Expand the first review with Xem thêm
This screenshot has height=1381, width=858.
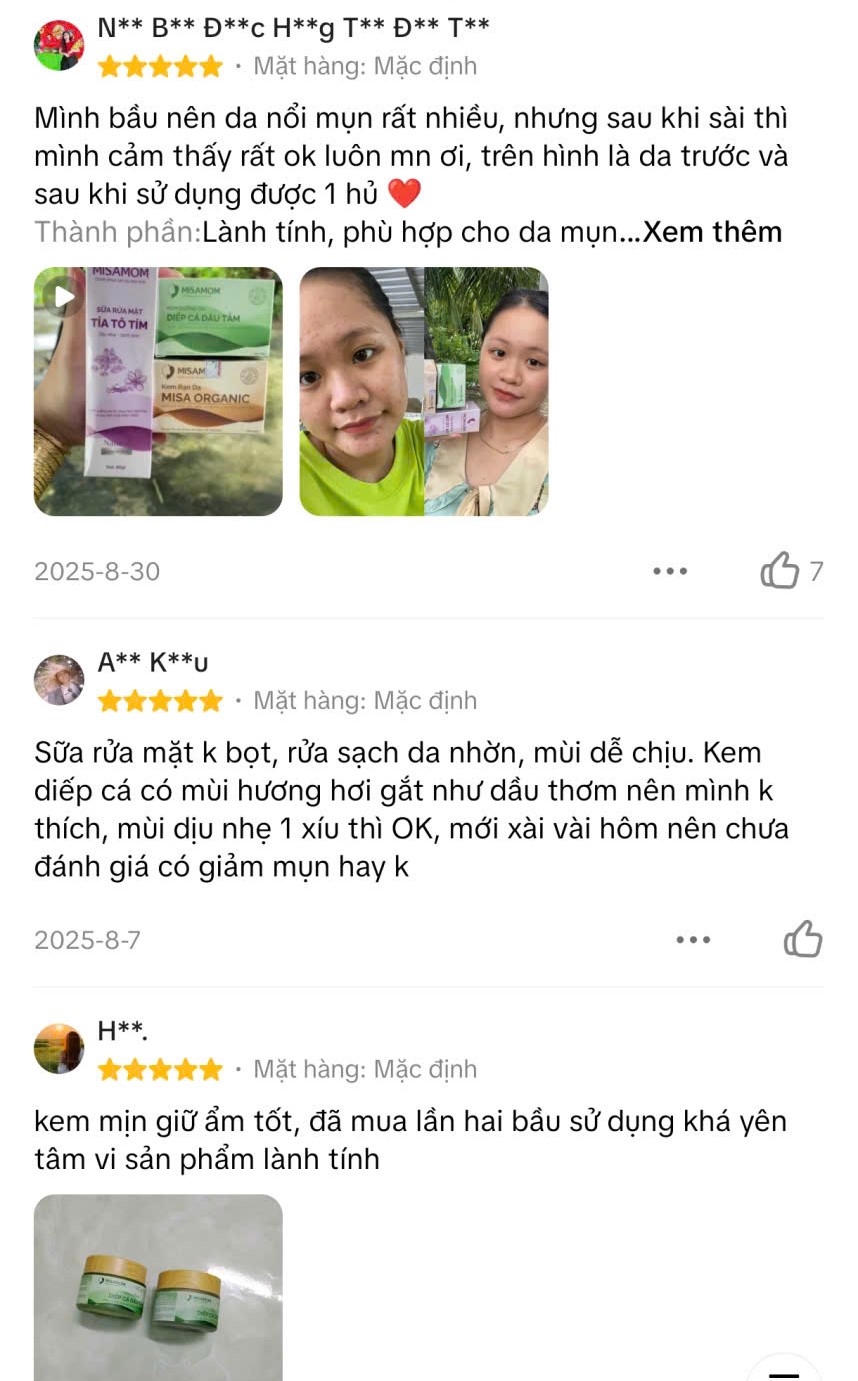712,232
